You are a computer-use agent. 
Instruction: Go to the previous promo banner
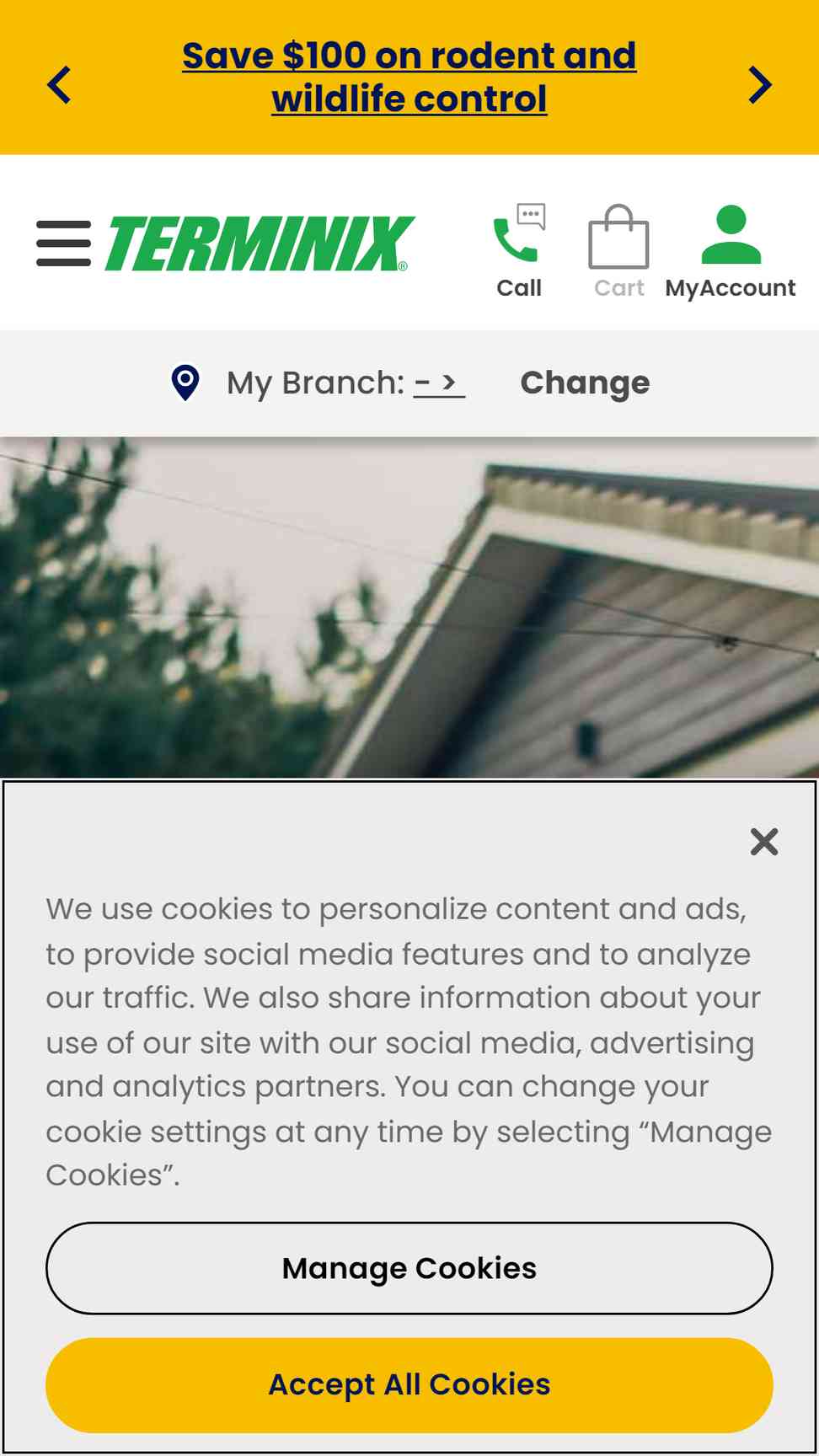click(x=59, y=85)
